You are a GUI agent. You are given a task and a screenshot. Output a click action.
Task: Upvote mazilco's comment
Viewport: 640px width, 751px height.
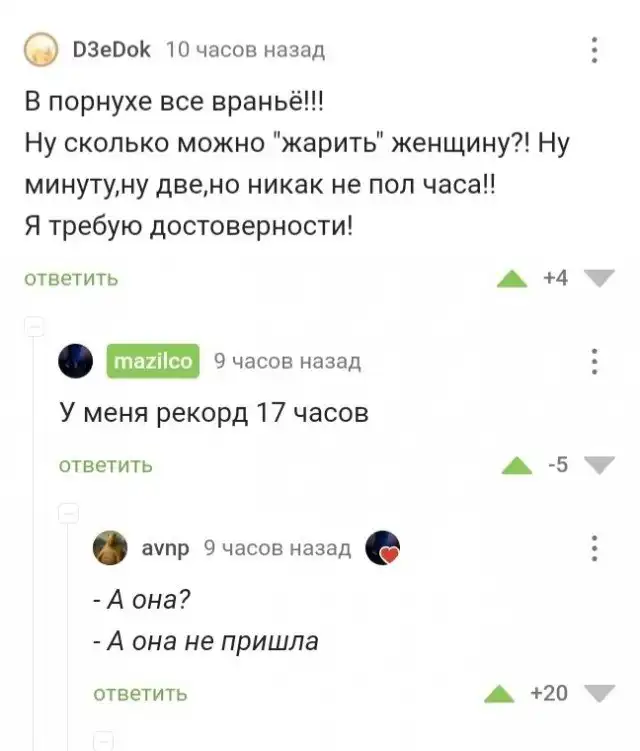point(516,465)
